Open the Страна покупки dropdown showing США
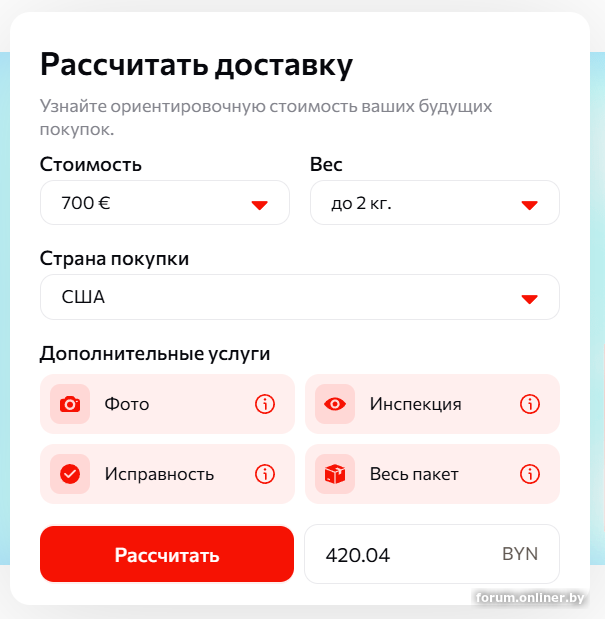605x619 pixels. point(299,297)
